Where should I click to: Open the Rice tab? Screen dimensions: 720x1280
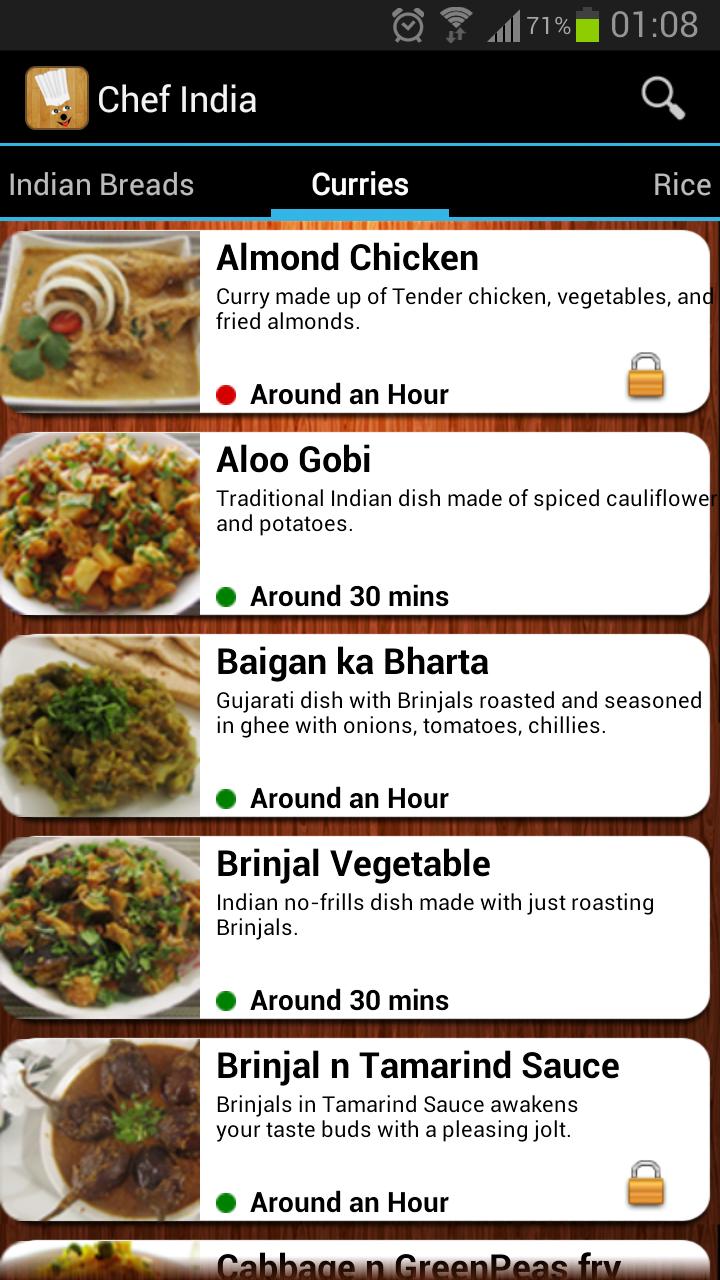[682, 184]
